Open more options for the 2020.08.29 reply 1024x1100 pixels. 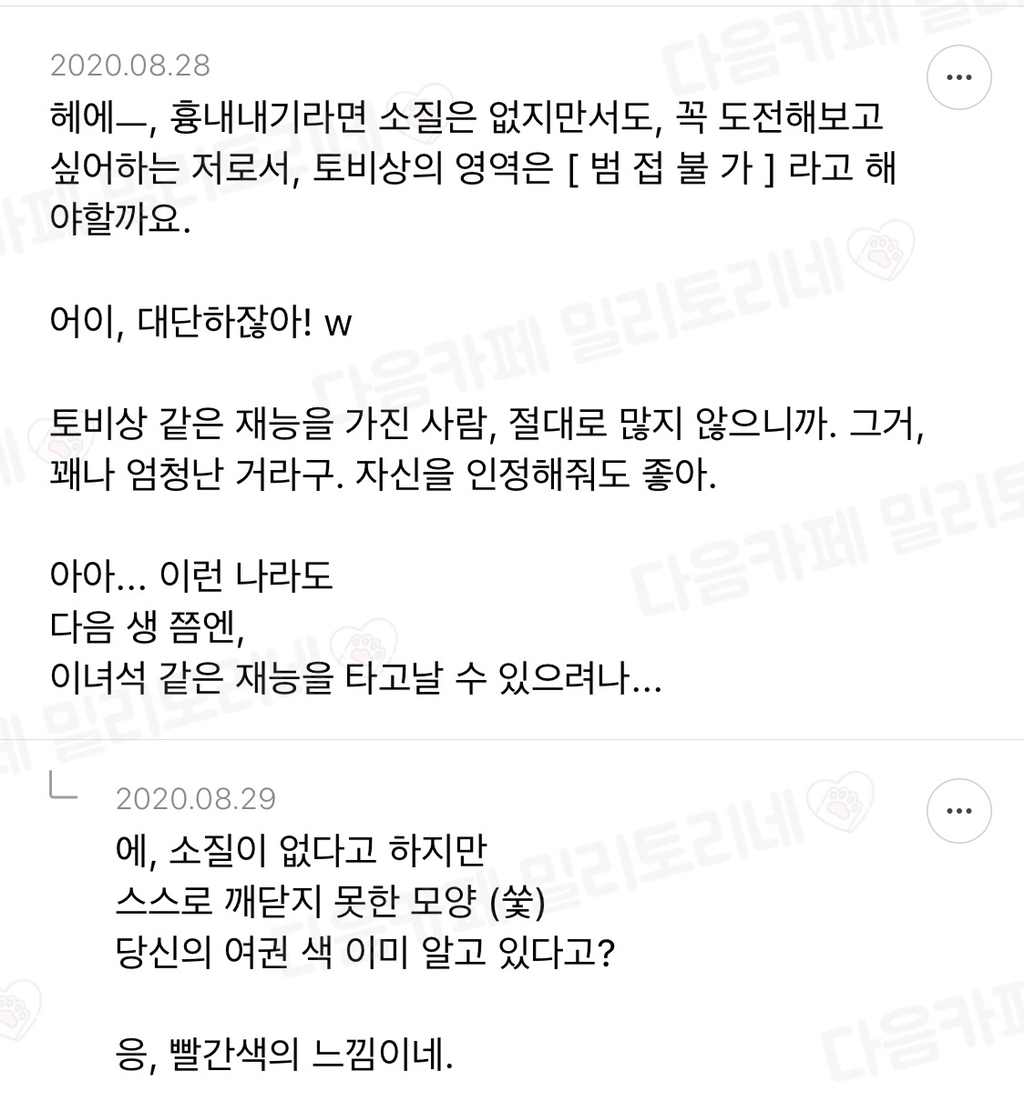click(959, 810)
